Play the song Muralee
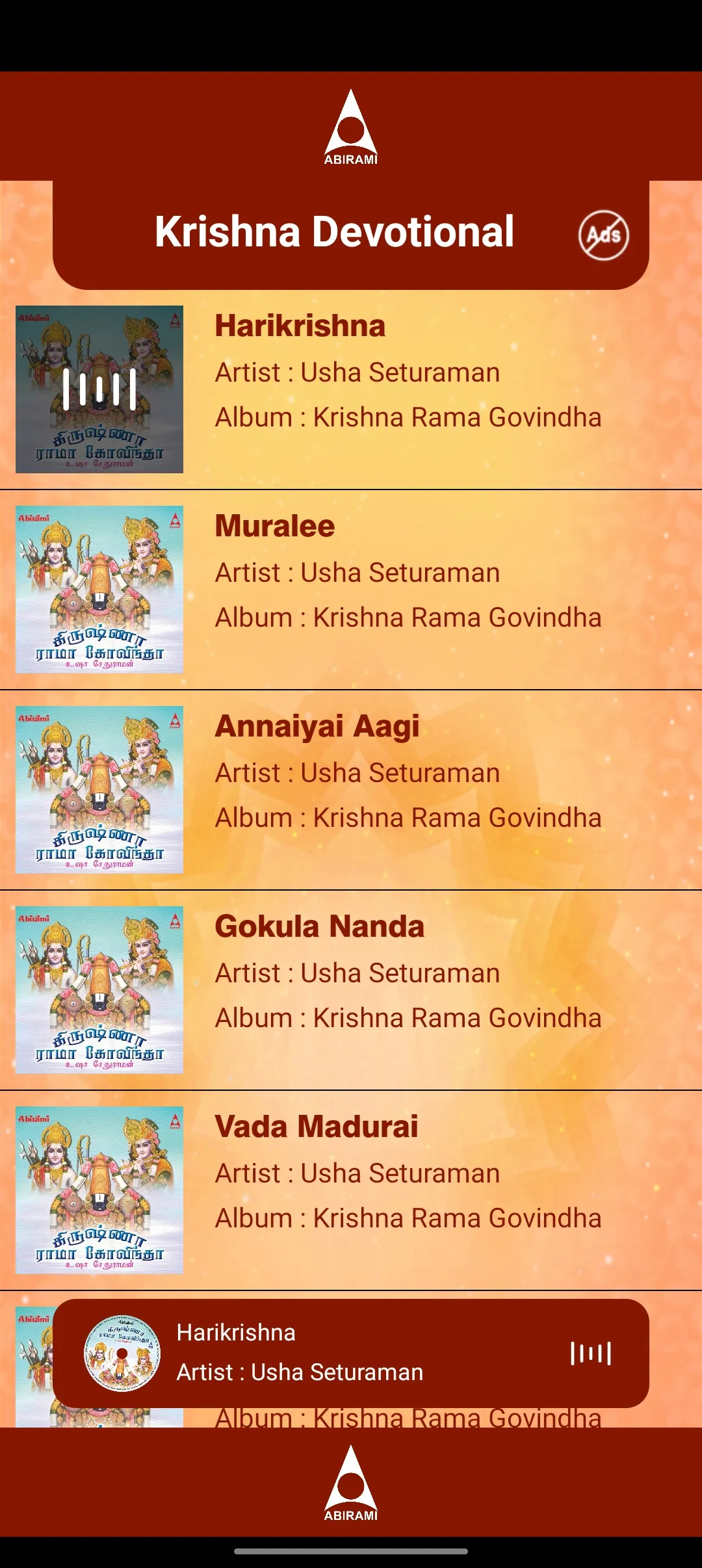The image size is (702, 1568). click(351, 590)
